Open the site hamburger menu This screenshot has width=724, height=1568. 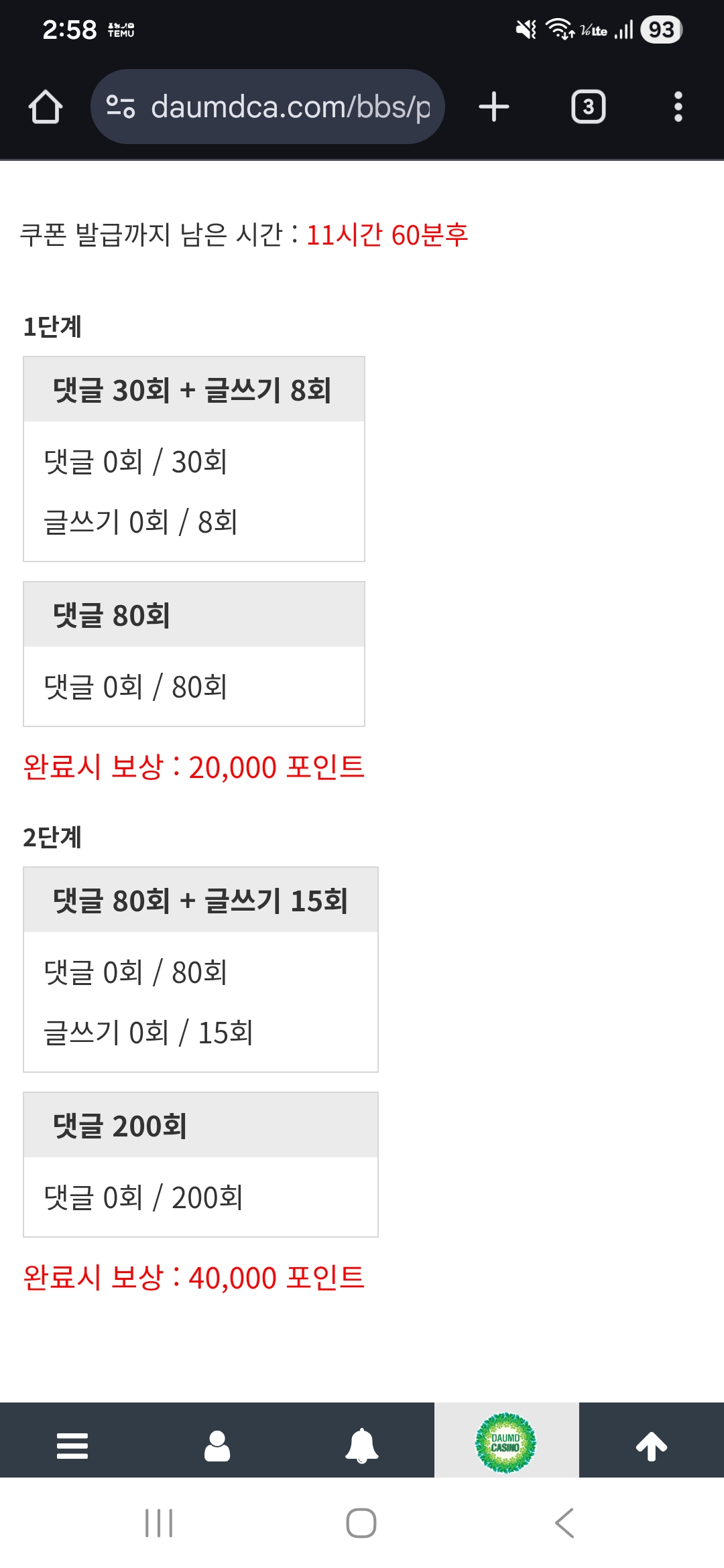(x=72, y=1445)
